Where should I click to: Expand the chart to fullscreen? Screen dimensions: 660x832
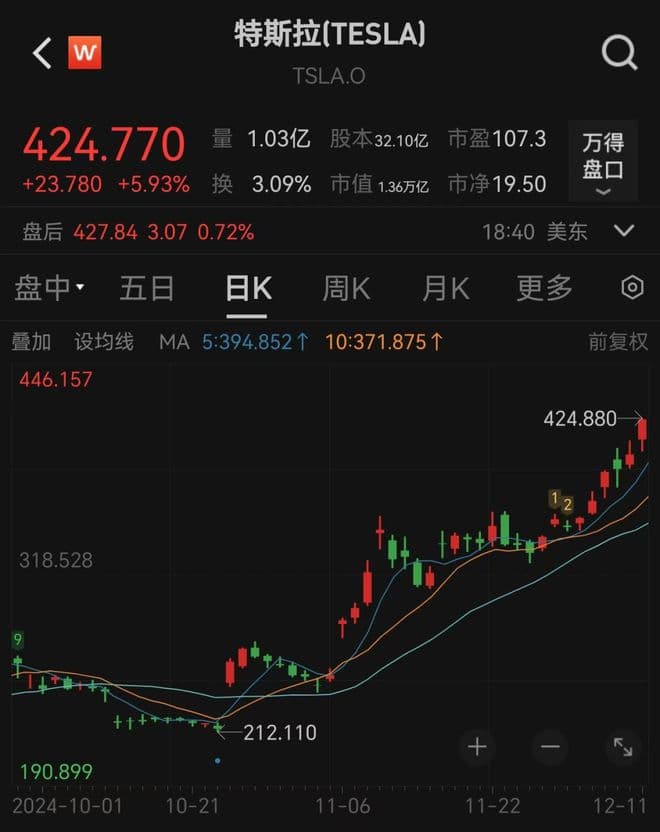coord(622,746)
